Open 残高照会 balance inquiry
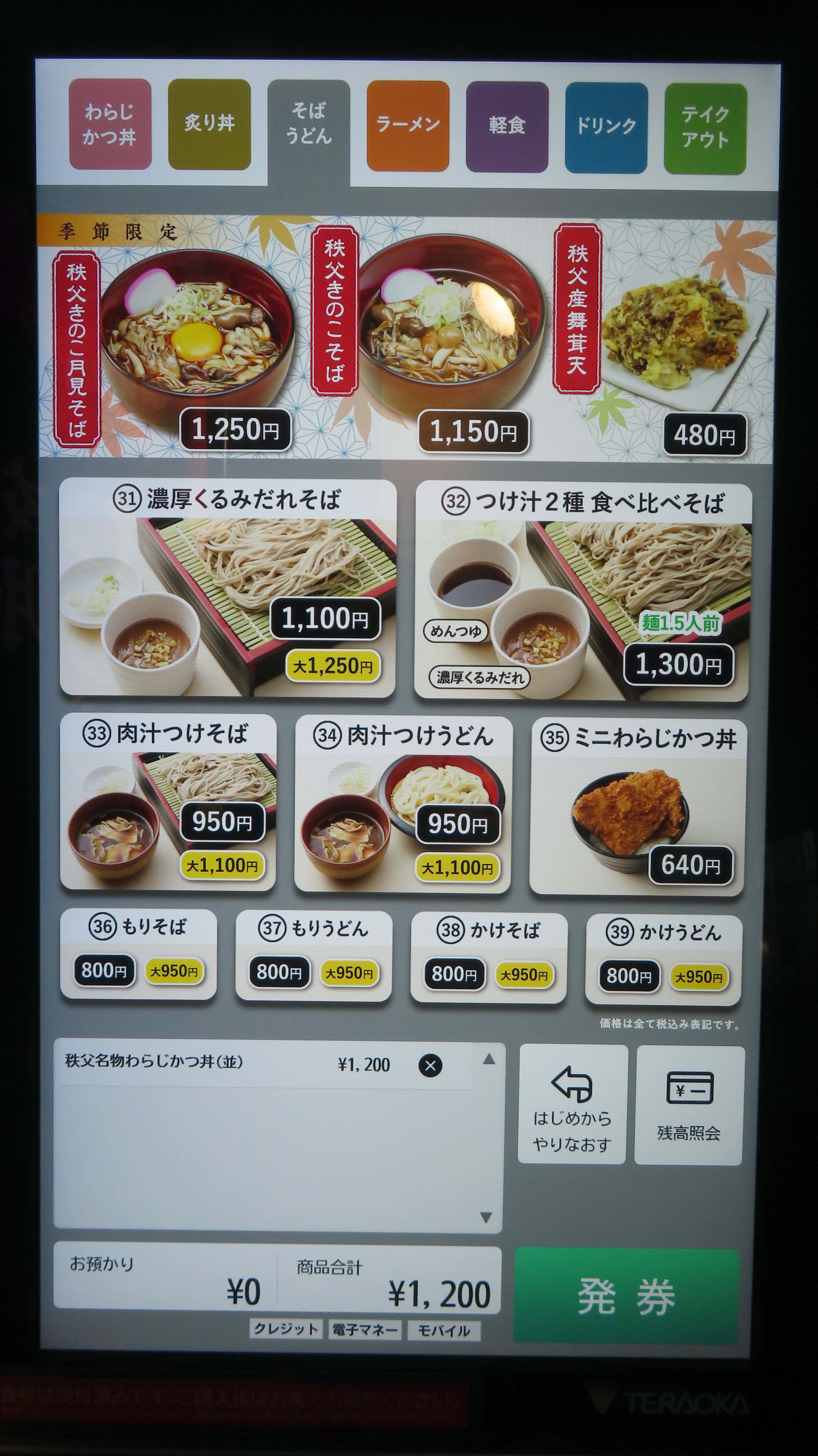The image size is (818, 1456). click(689, 1105)
